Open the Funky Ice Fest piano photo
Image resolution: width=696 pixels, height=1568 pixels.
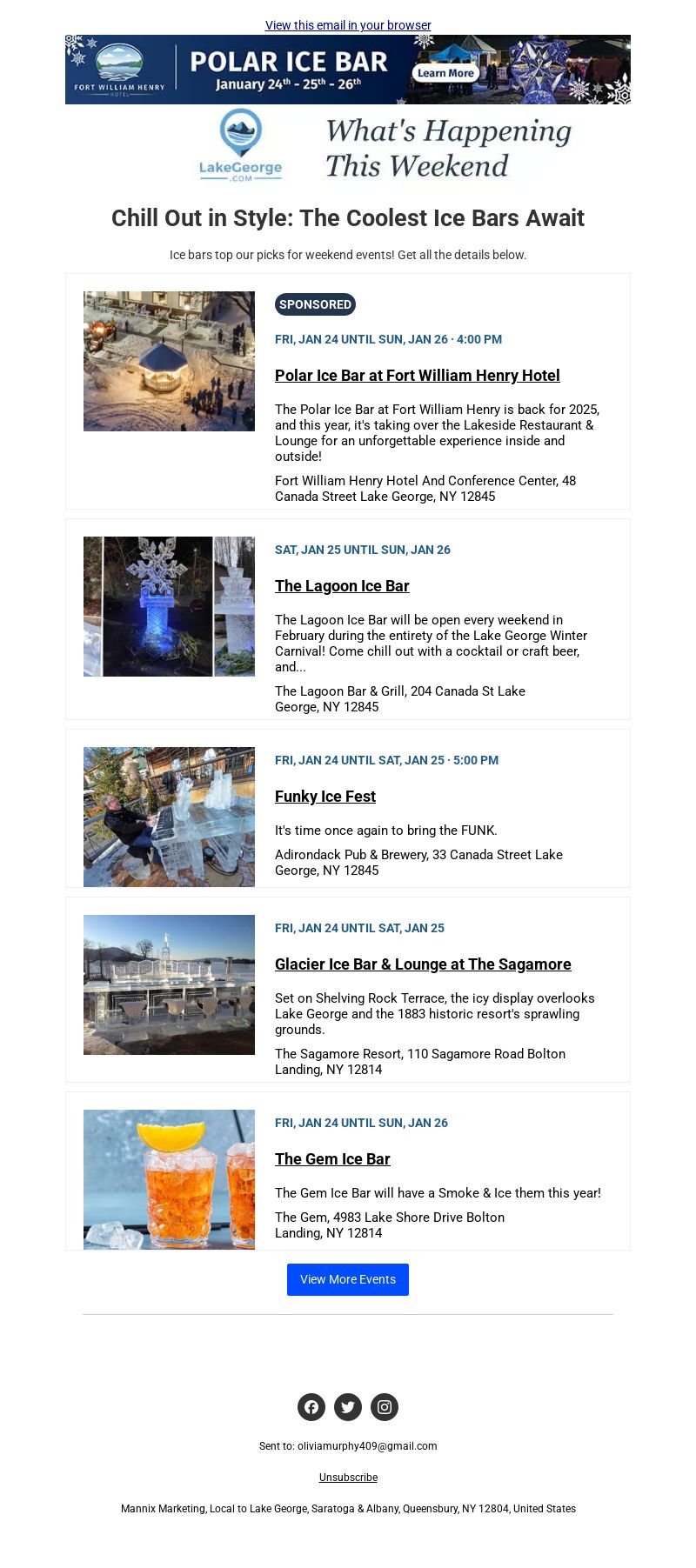tap(169, 817)
